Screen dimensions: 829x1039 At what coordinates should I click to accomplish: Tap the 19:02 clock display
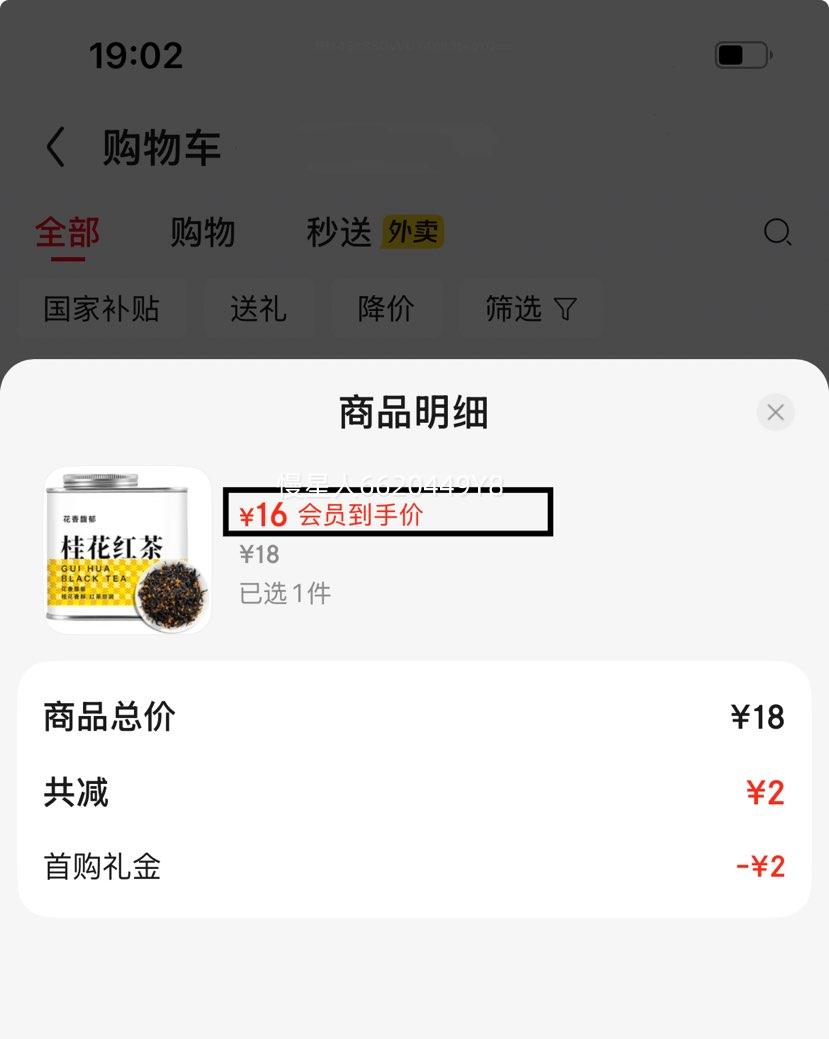tap(135, 57)
